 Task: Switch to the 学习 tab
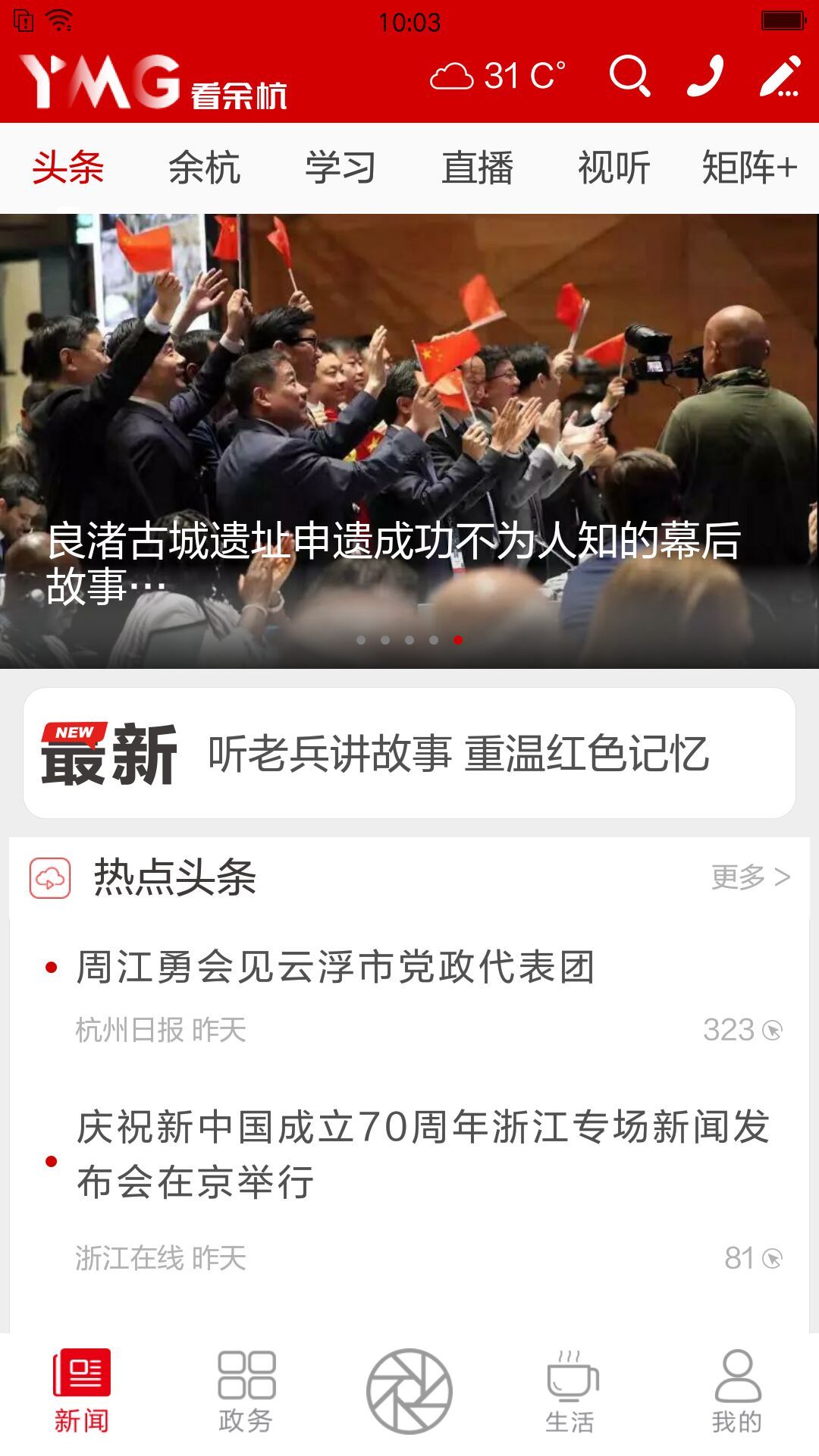coord(340,168)
